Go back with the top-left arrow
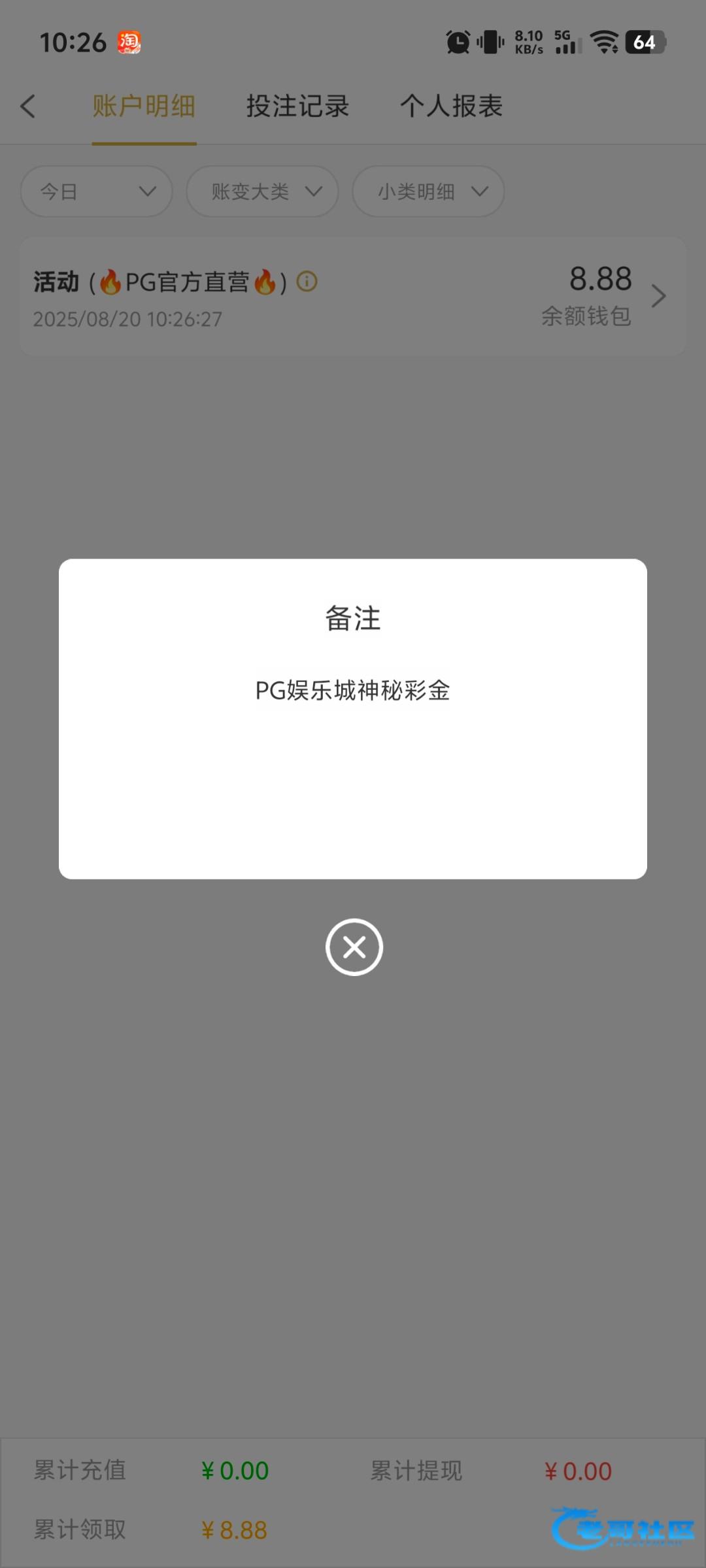Viewport: 706px width, 1568px height. click(x=27, y=106)
